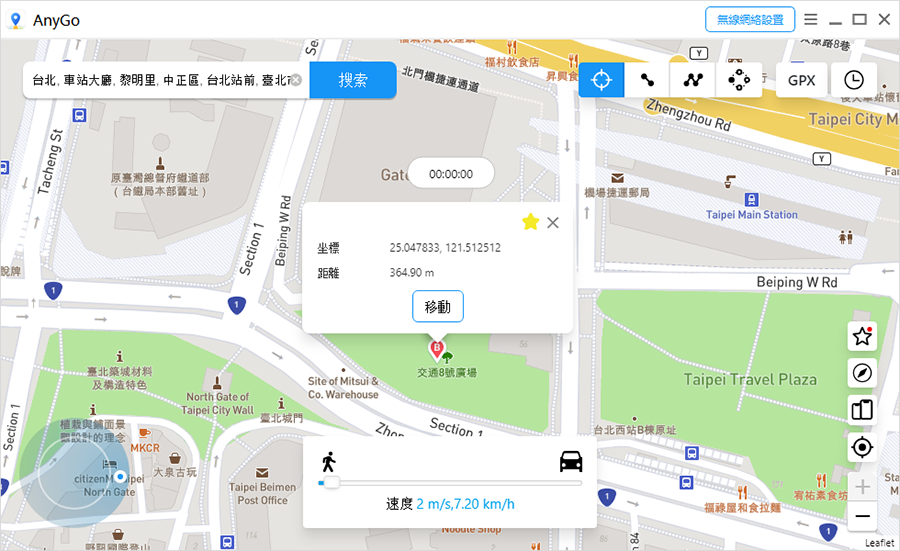Open 無線網絡設置 settings
The image size is (900, 551).
tap(750, 19)
